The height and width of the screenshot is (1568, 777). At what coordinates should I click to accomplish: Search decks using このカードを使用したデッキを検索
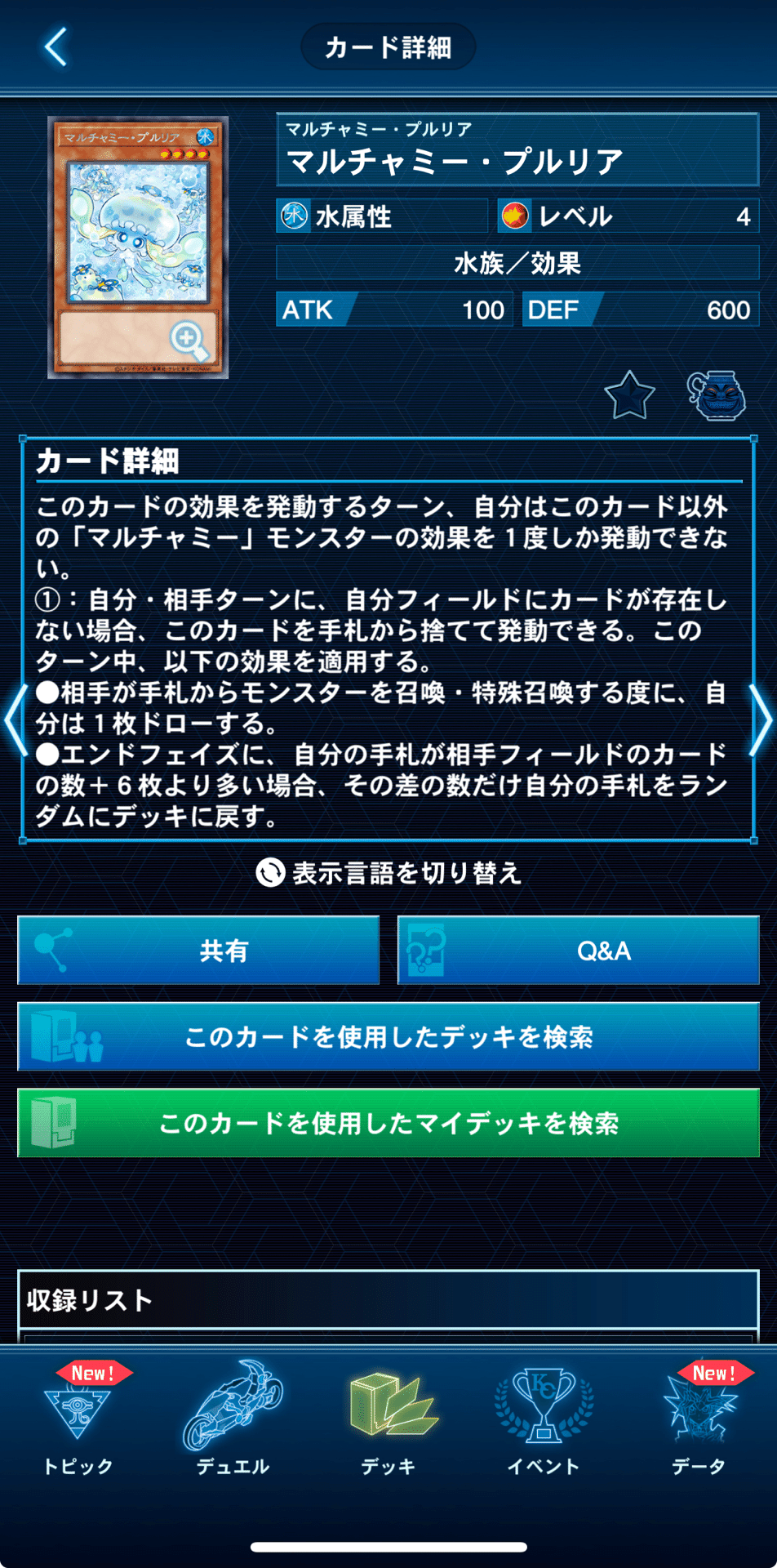388,1037
